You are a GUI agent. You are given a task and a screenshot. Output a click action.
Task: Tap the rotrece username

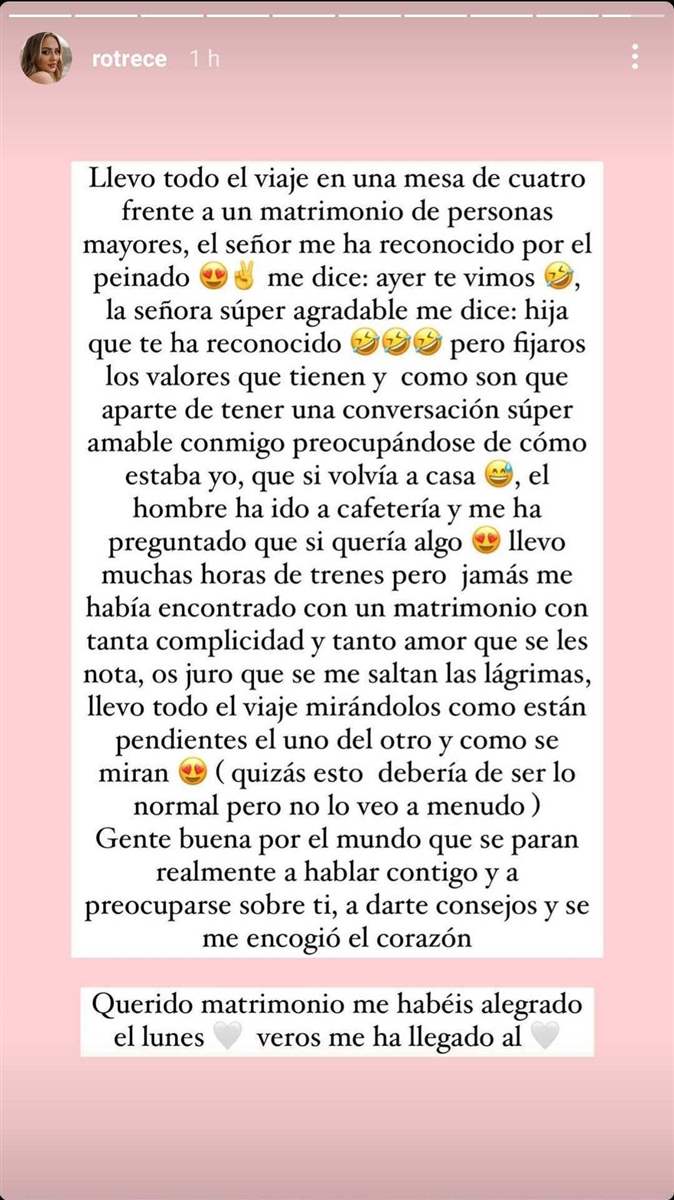pos(129,59)
